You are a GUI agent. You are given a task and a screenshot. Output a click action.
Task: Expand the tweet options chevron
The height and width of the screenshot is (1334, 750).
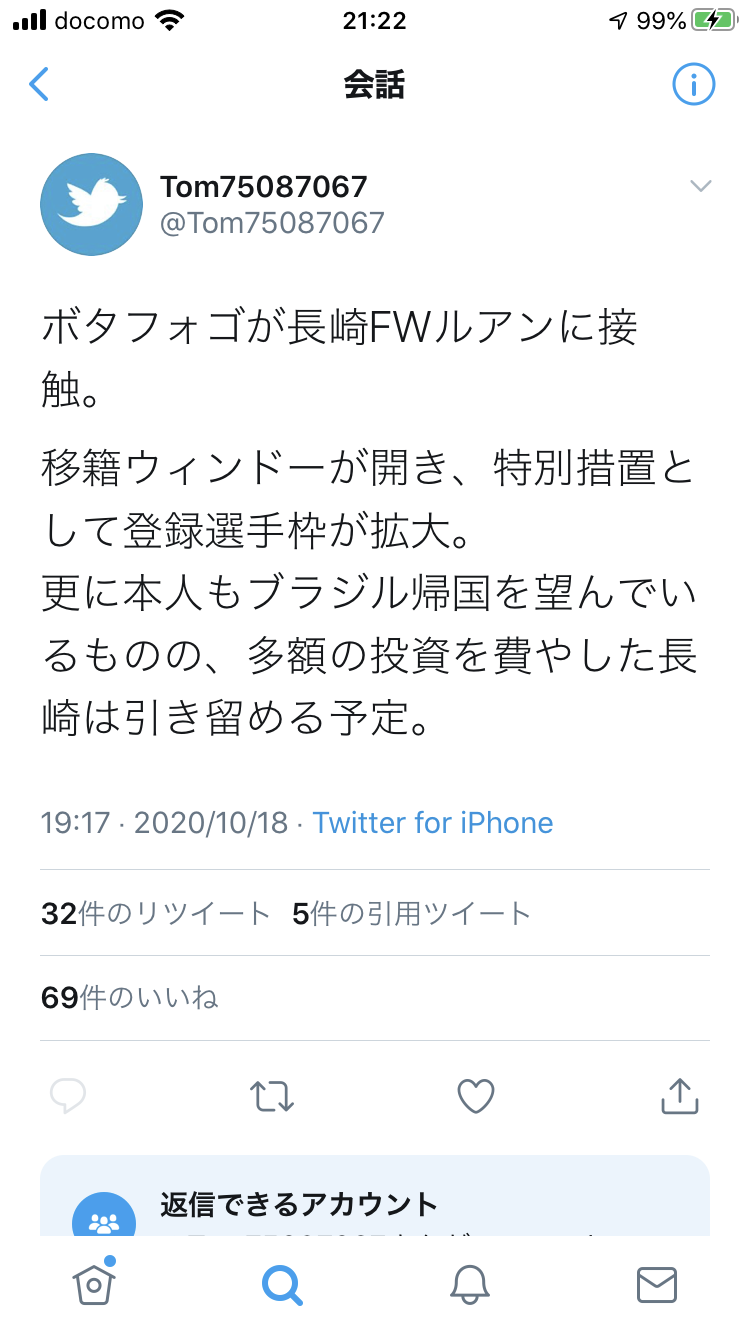(x=701, y=186)
